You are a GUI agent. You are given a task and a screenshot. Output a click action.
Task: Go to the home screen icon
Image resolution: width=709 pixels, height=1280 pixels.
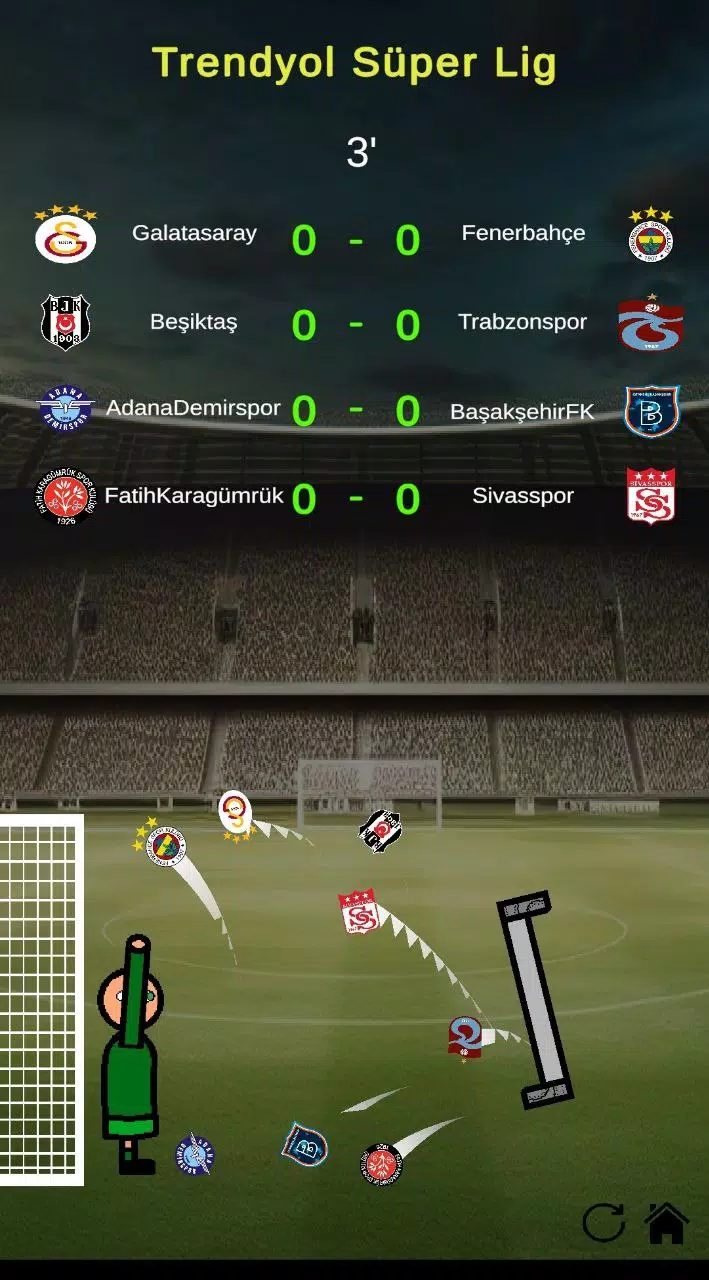[666, 1222]
